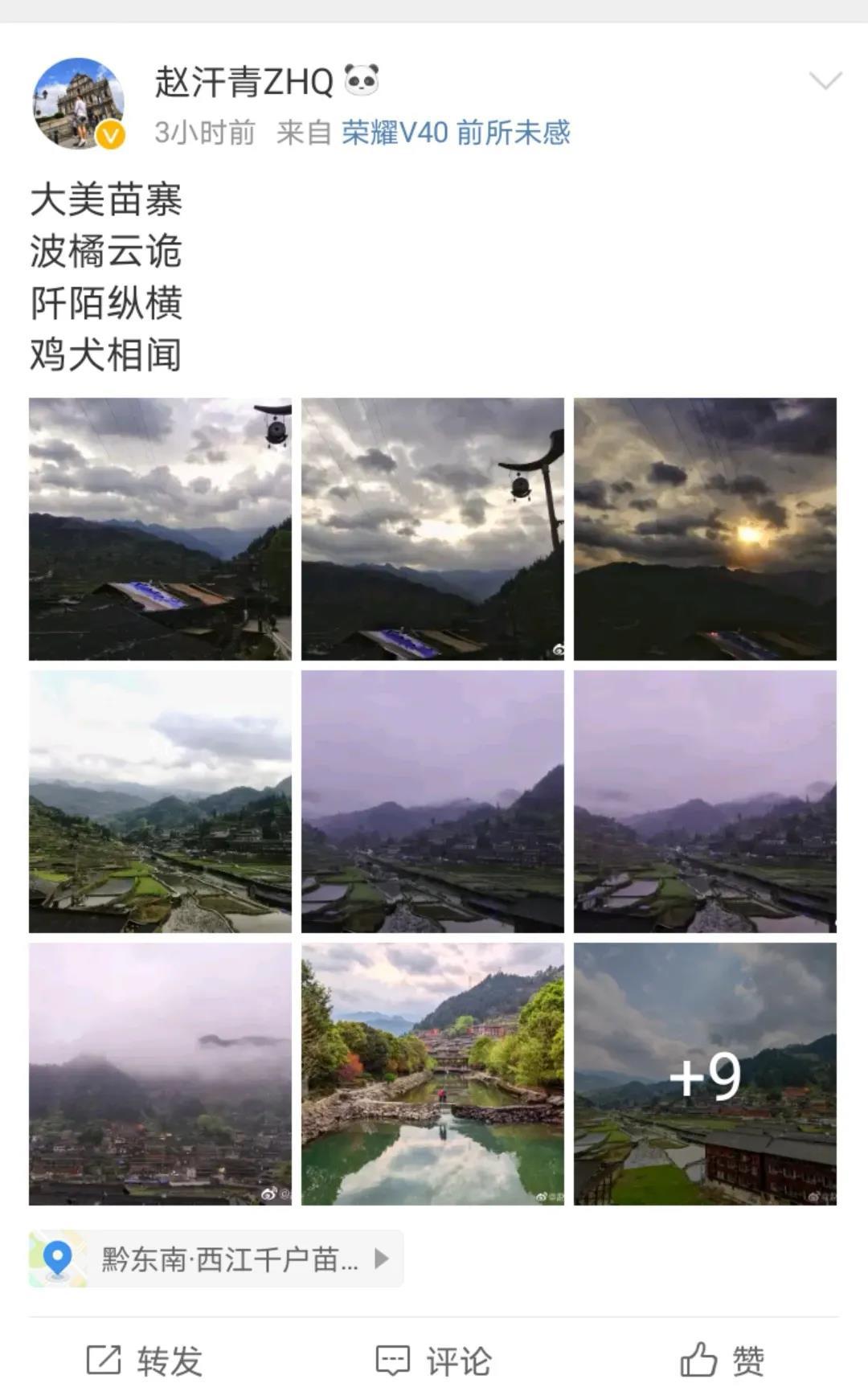Image resolution: width=868 pixels, height=1400 pixels.
Task: Open the username 赵汗青ZHQ
Action: (244, 82)
